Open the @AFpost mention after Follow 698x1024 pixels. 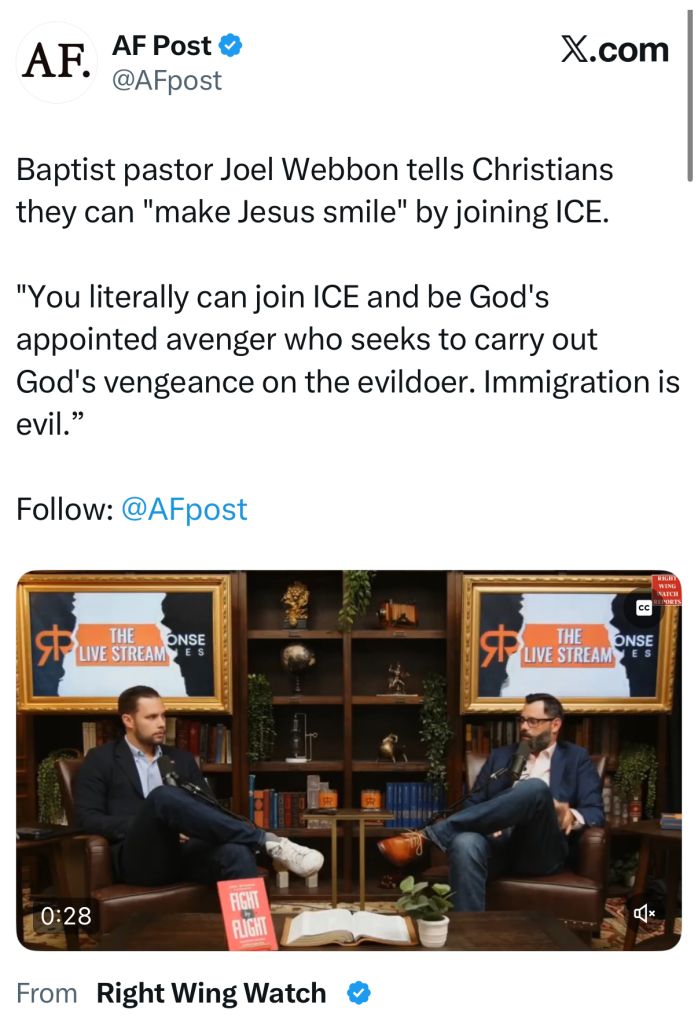tap(183, 509)
